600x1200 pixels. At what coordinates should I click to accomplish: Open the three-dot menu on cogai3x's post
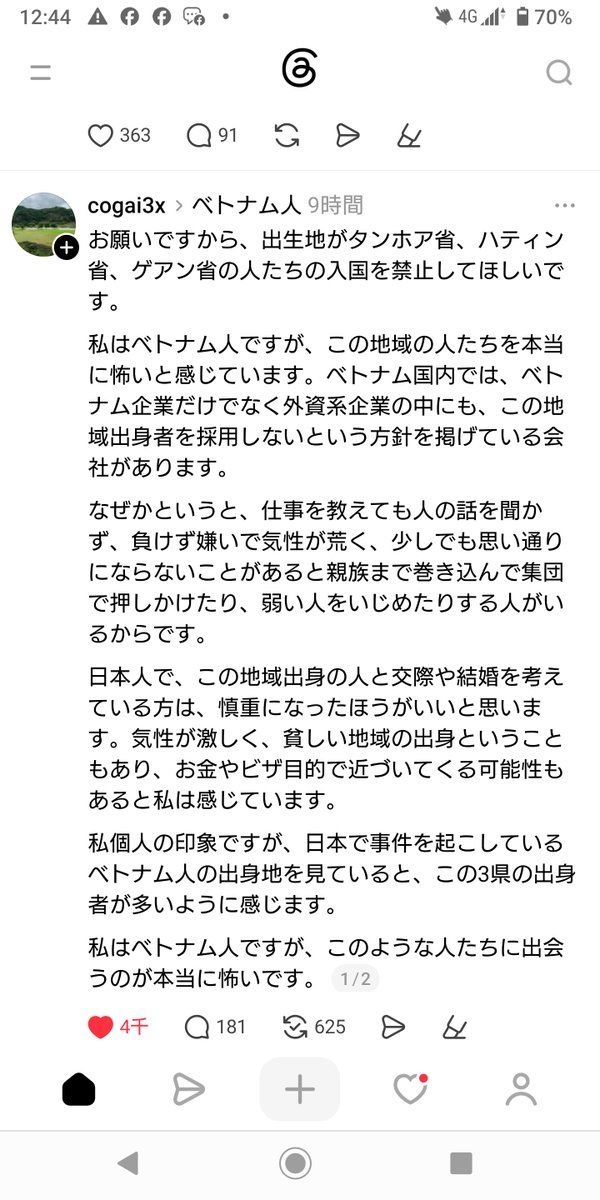565,206
